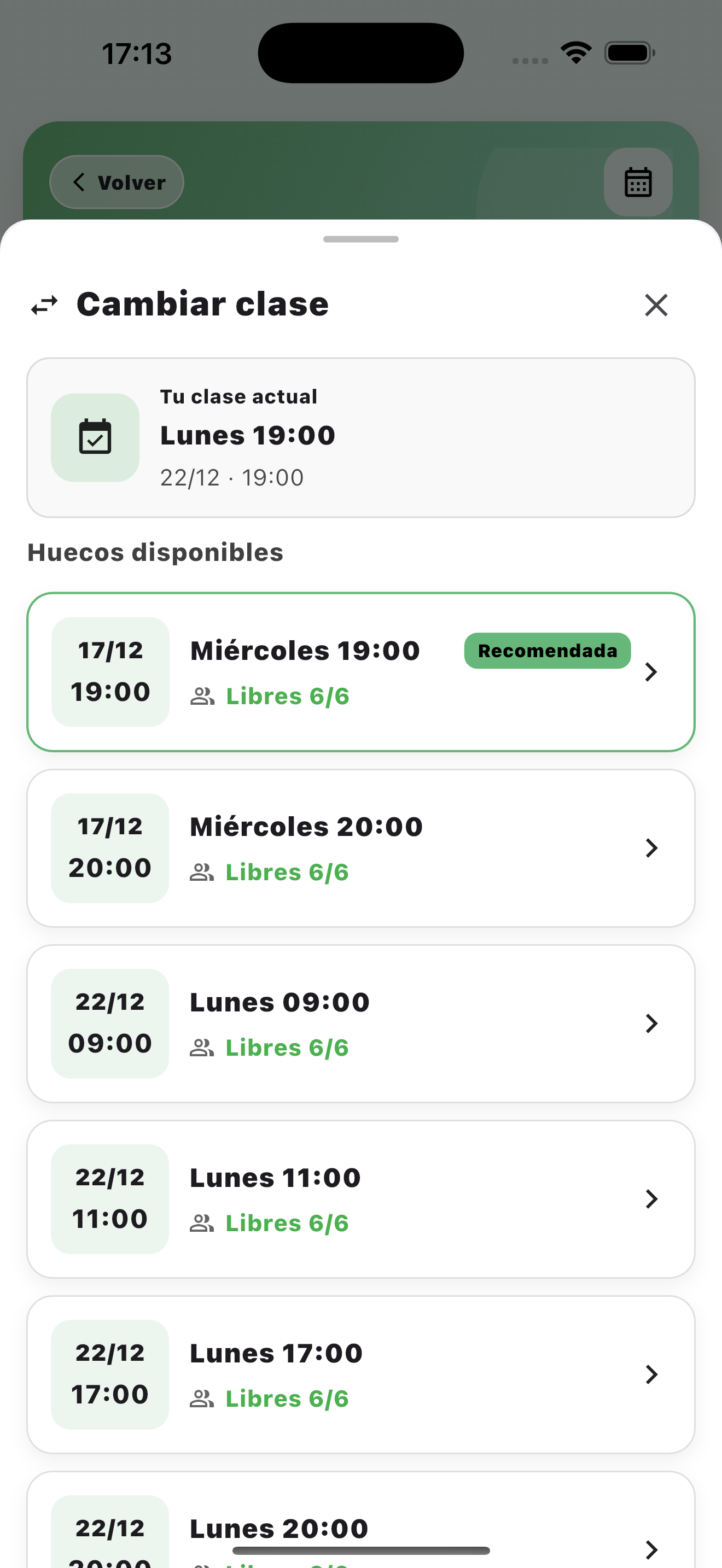Tap the Volver button
Image resolution: width=722 pixels, height=1568 pixels.
[x=117, y=182]
